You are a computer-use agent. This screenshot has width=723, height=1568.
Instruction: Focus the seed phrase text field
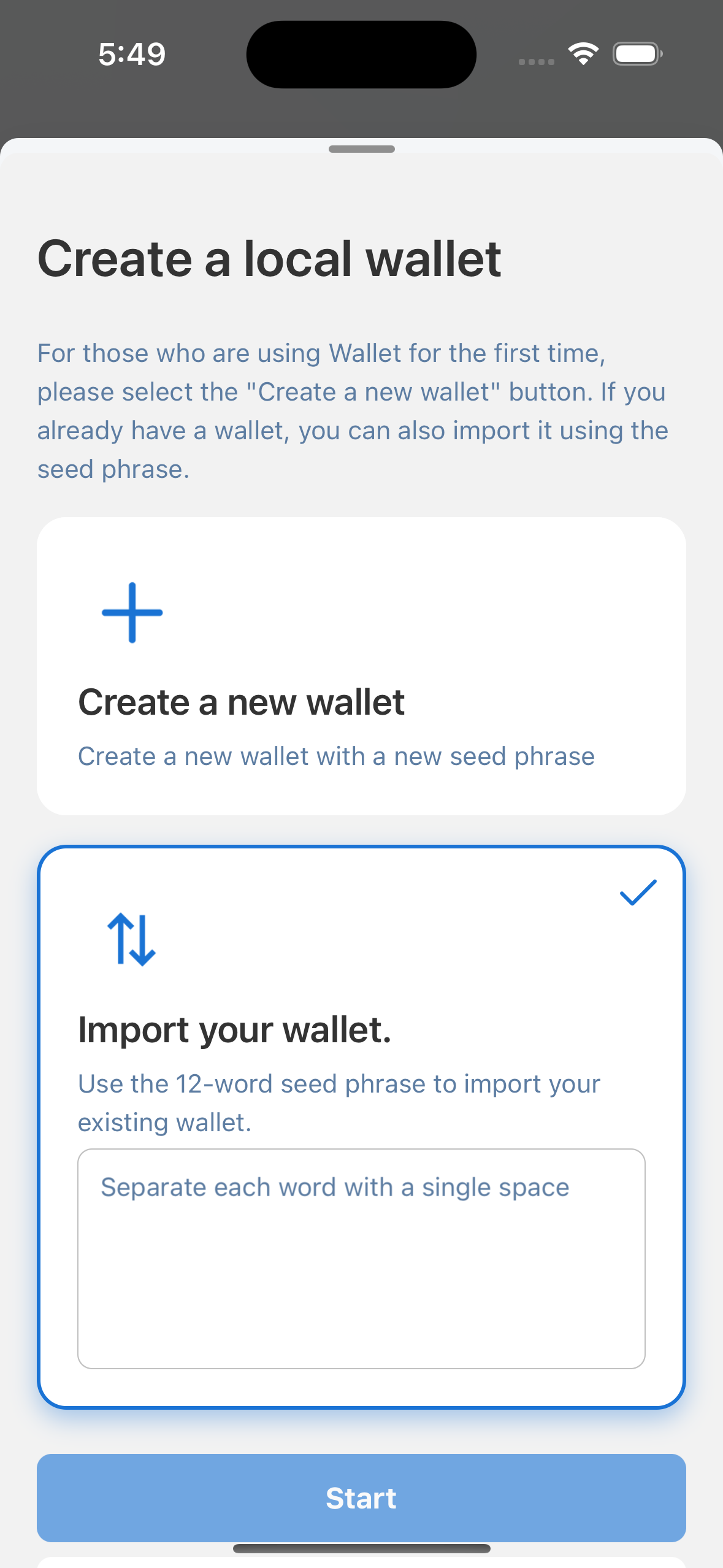coord(361,1258)
